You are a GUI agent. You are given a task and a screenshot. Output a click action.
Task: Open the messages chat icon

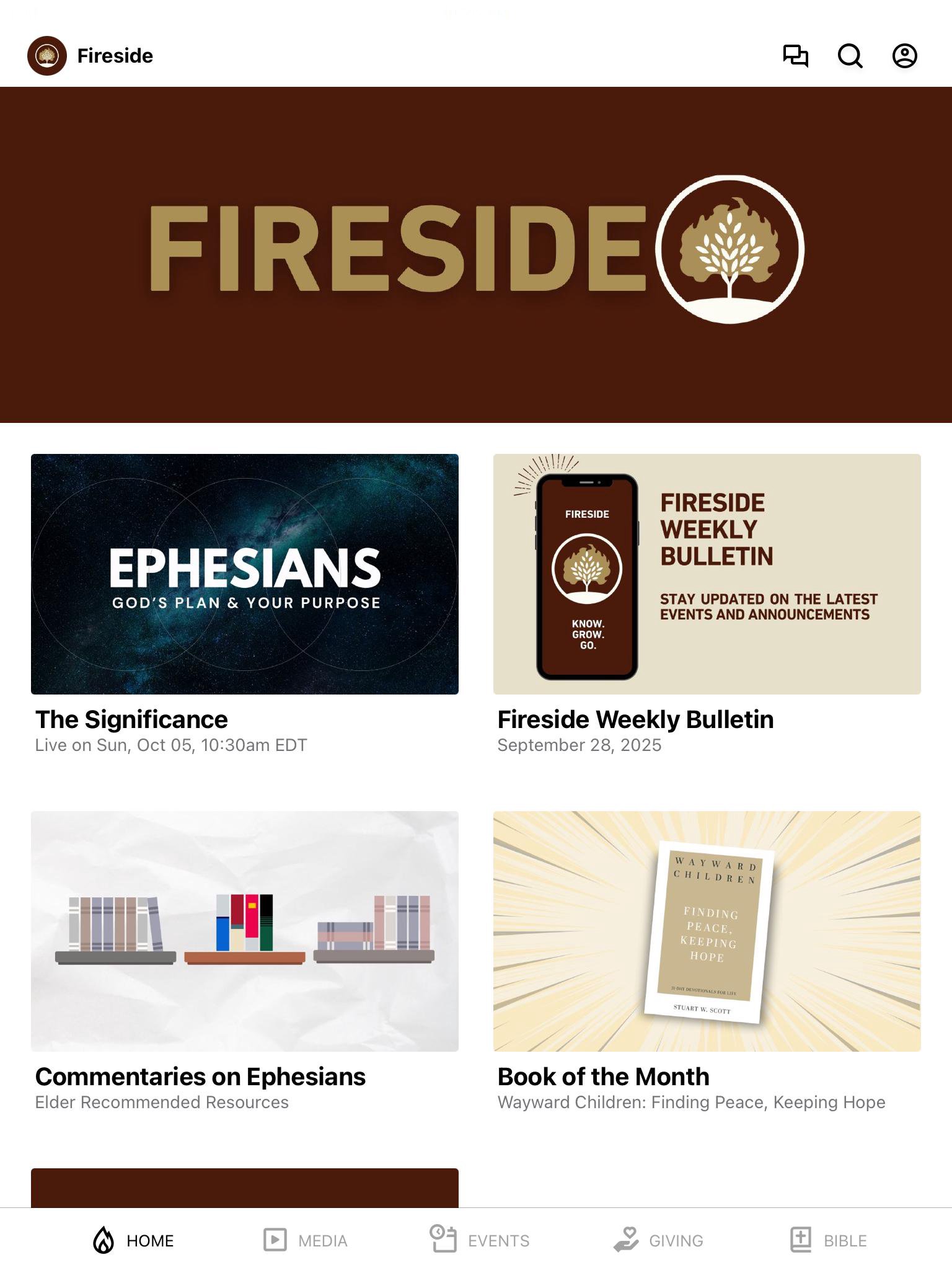point(795,56)
